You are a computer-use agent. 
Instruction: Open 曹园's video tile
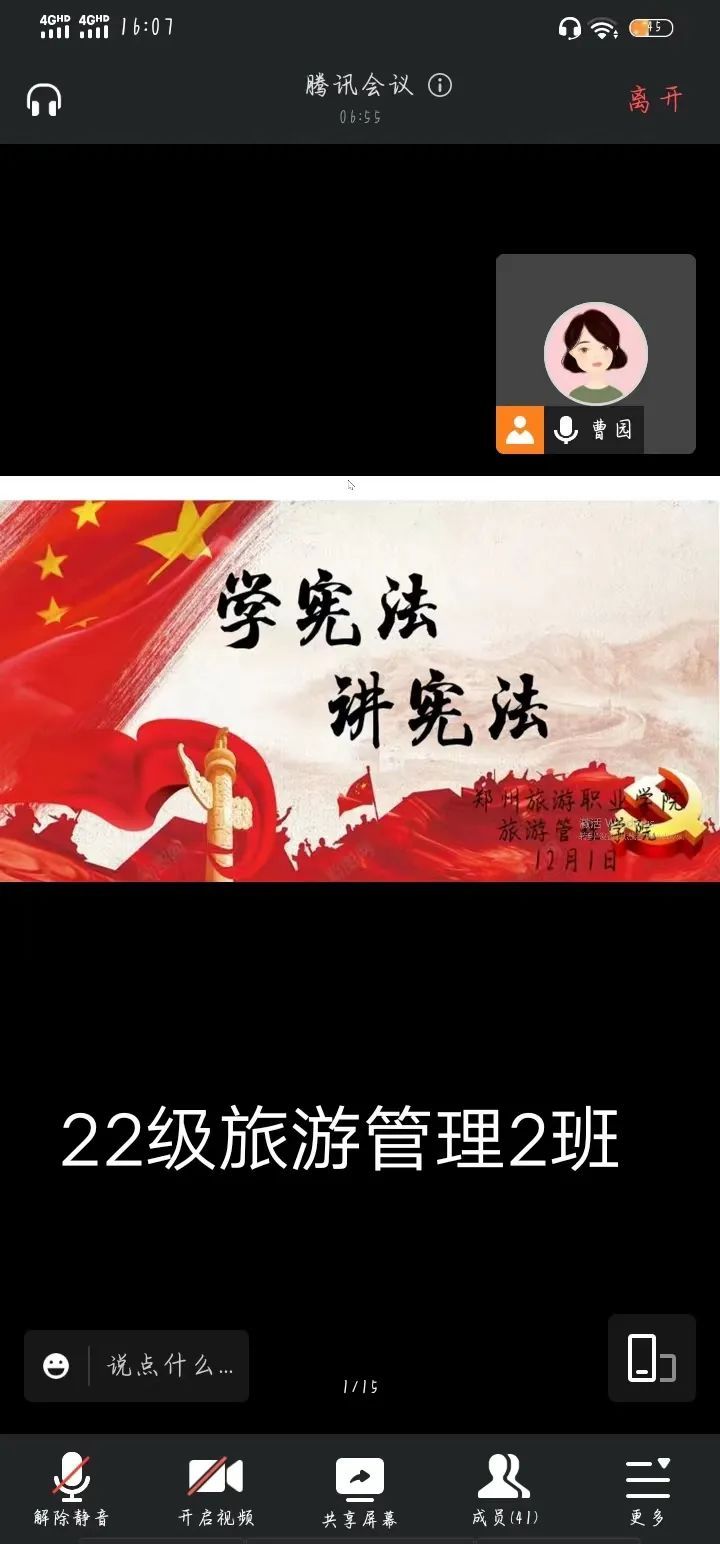[595, 354]
